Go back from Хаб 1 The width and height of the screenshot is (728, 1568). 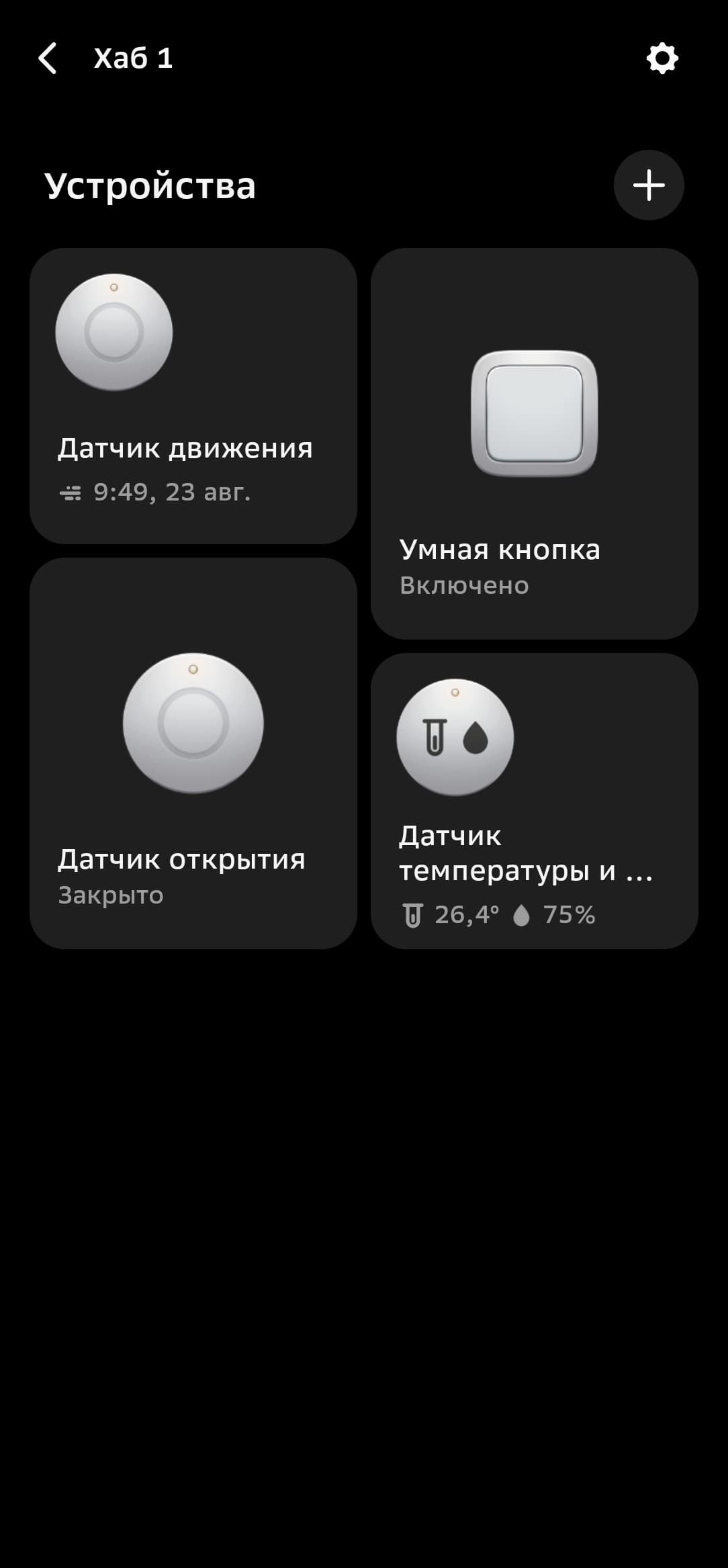[x=48, y=58]
